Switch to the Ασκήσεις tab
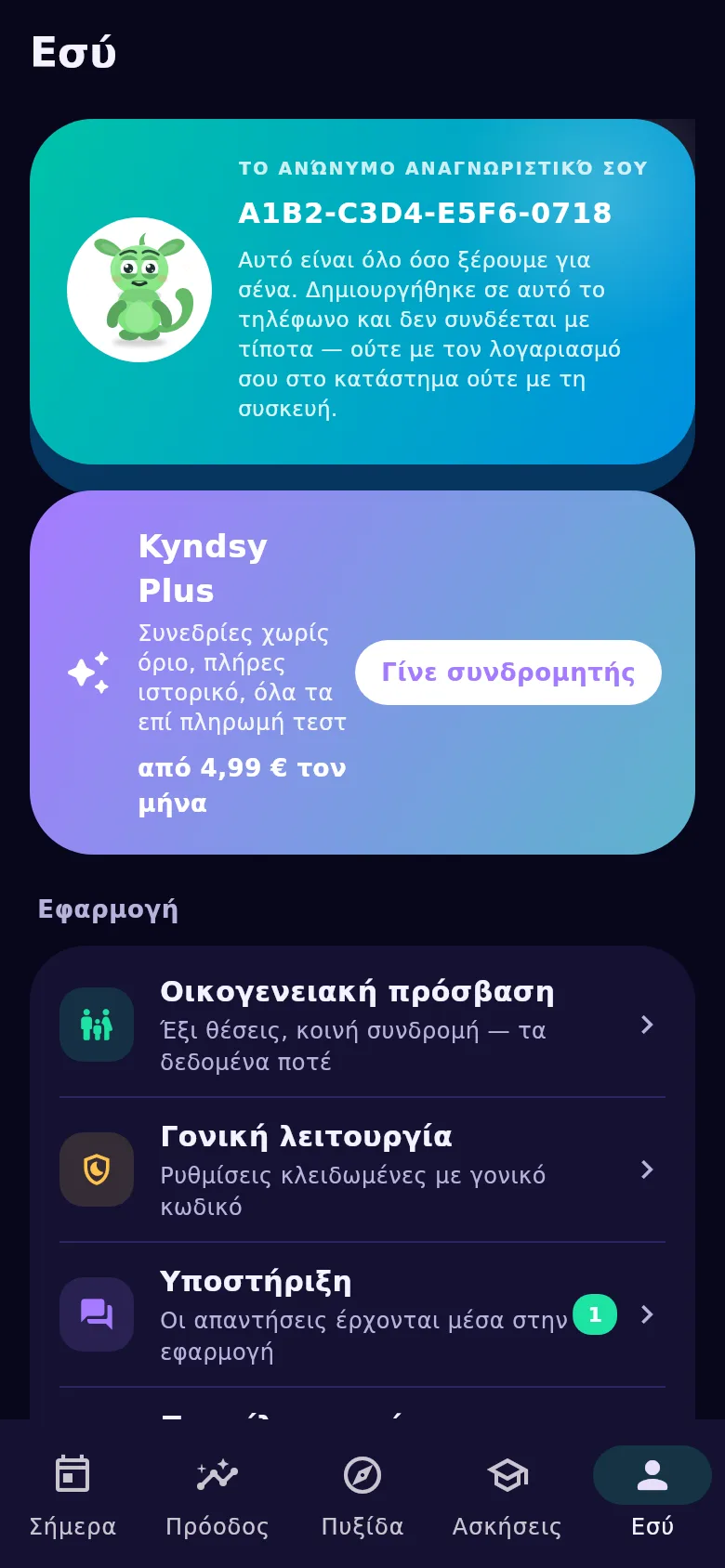The height and width of the screenshot is (1568, 725). click(507, 1494)
